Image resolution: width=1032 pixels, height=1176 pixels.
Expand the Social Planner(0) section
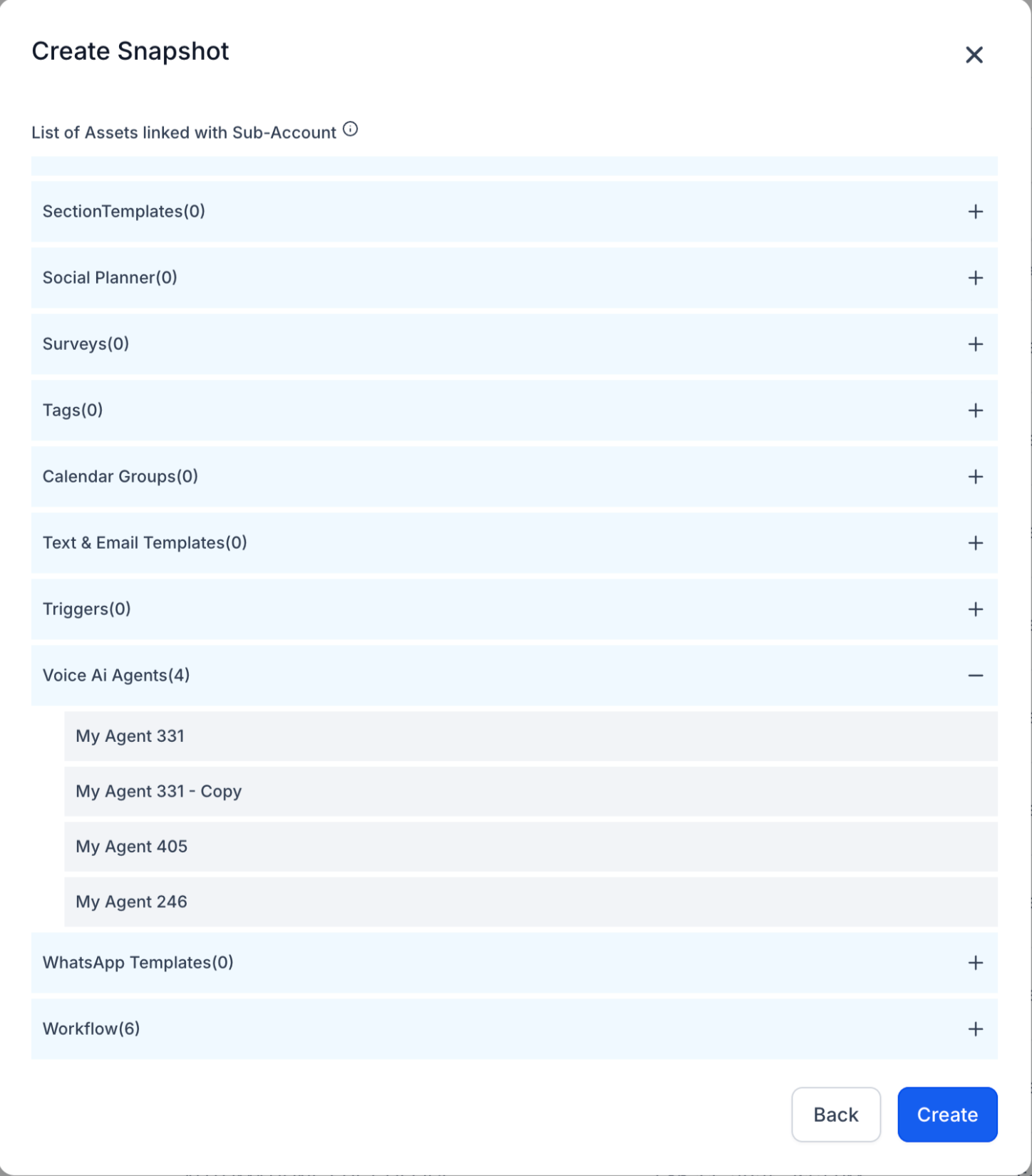tap(975, 278)
